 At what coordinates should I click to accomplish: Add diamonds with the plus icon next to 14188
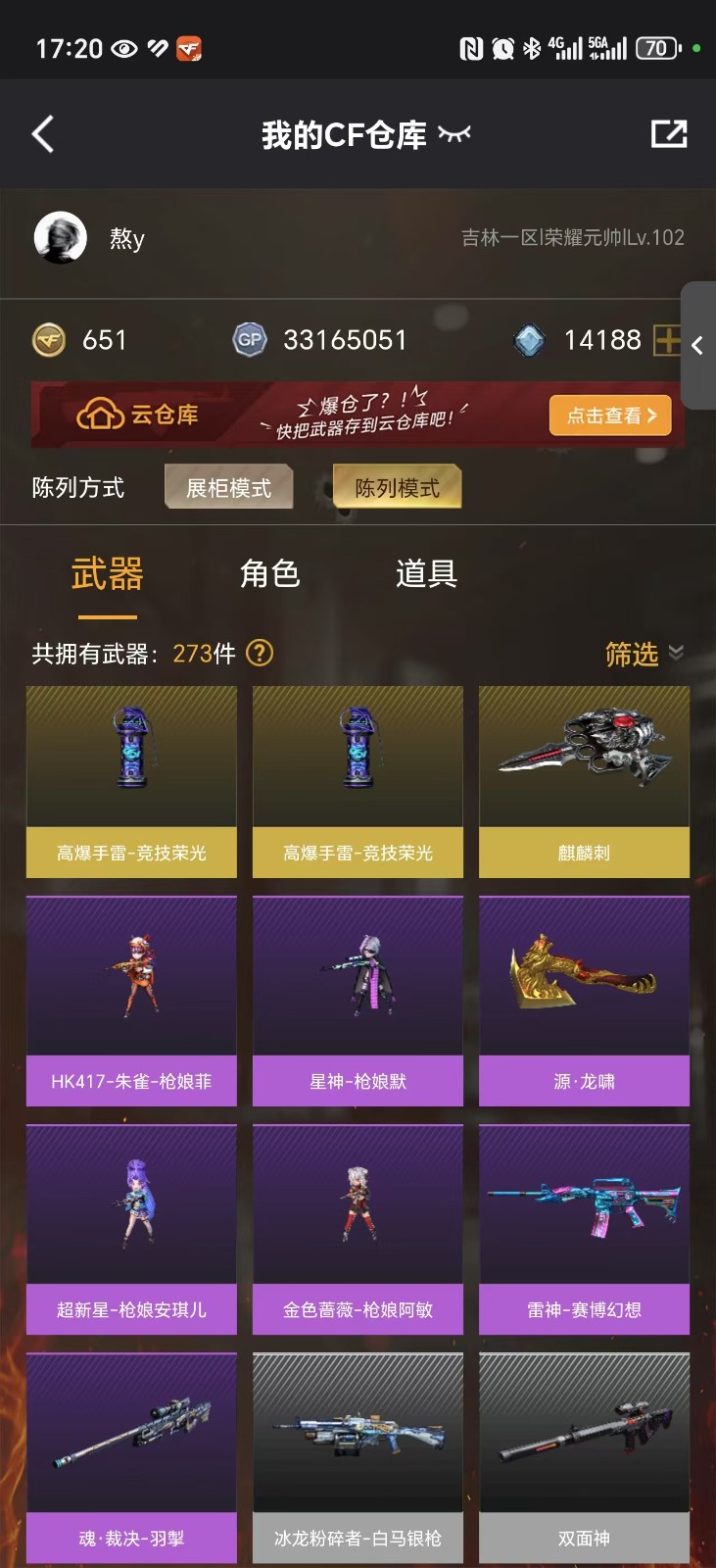[667, 340]
